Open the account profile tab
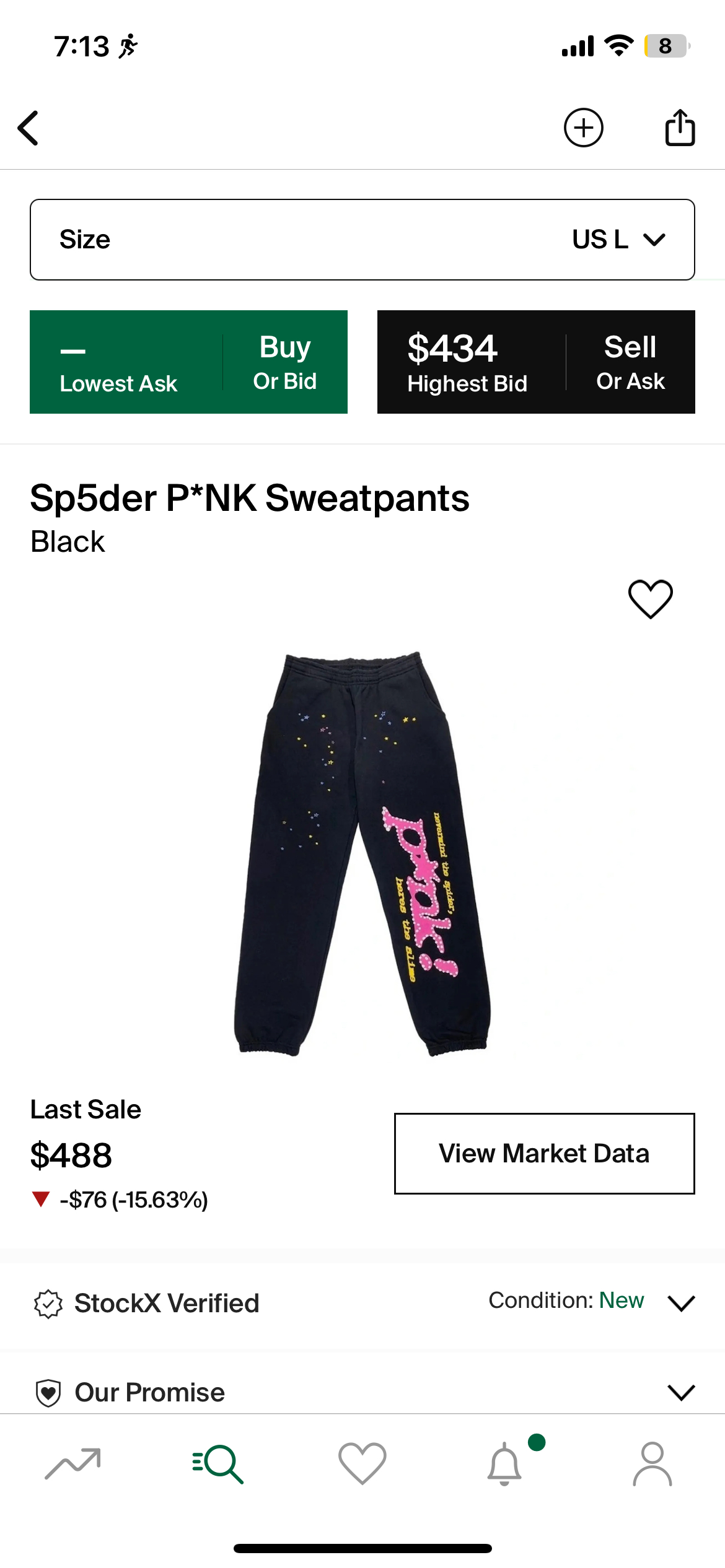This screenshot has width=725, height=1568. pos(652,1464)
